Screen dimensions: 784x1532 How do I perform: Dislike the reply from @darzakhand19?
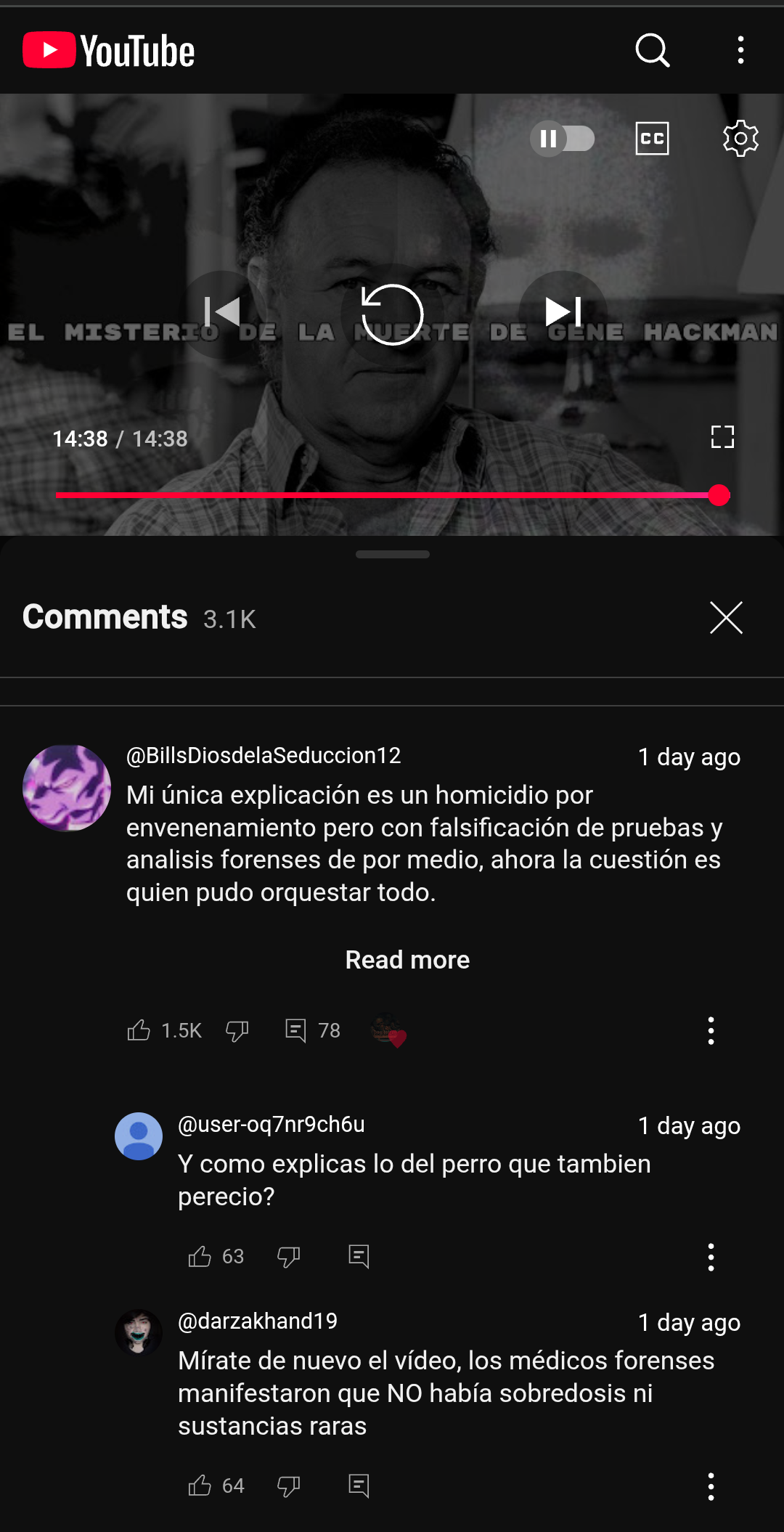(x=289, y=1486)
